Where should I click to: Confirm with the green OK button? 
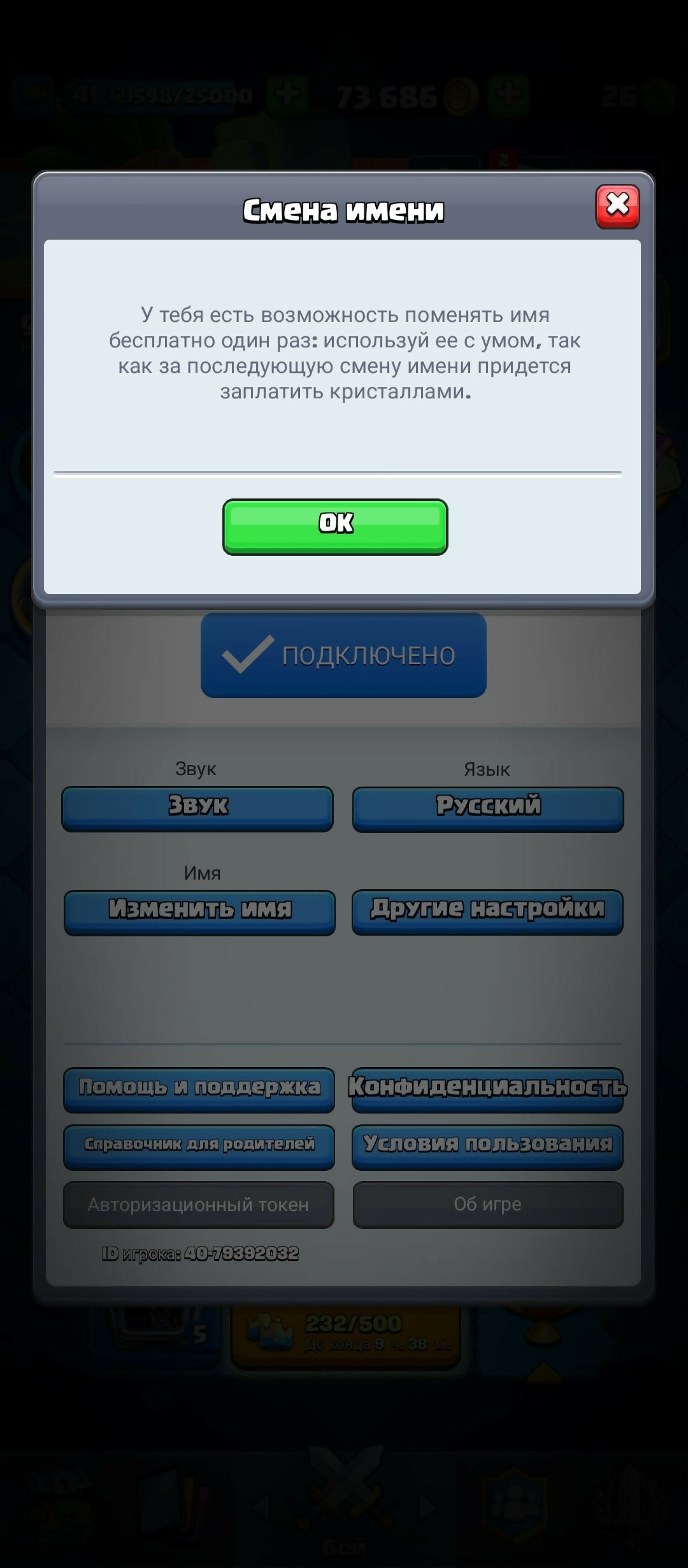pyautogui.click(x=335, y=526)
